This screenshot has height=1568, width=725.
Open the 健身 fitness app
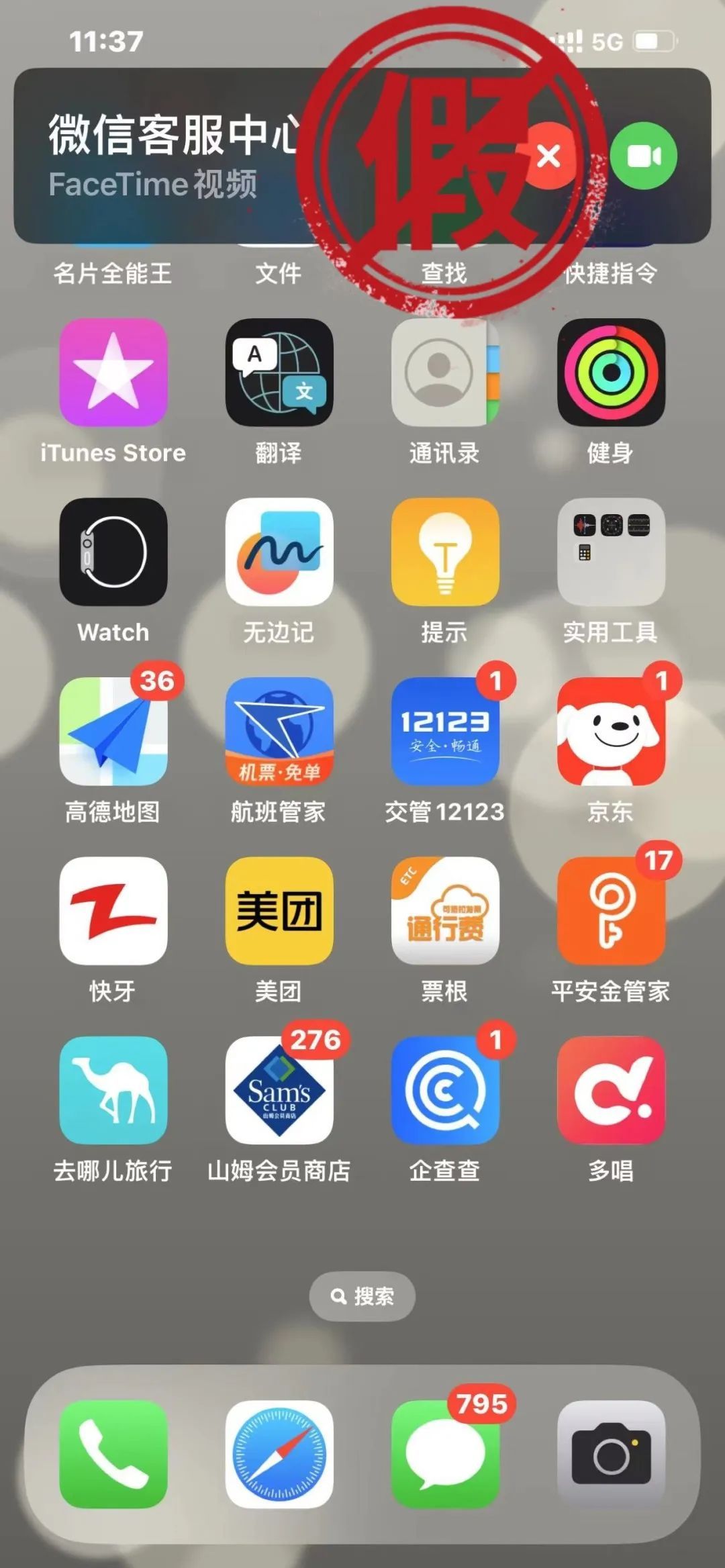610,373
